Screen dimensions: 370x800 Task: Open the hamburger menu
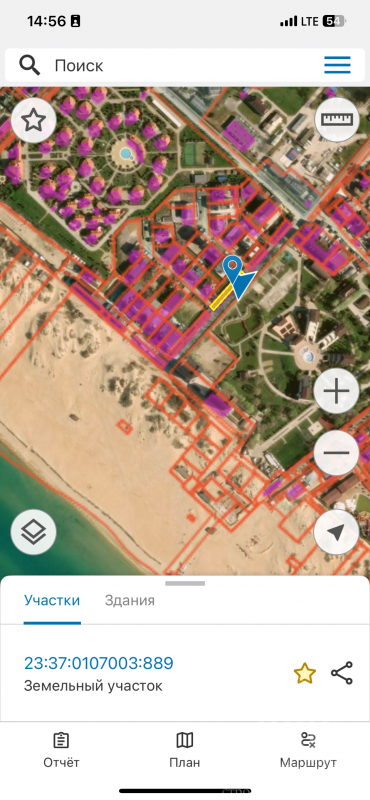337,65
